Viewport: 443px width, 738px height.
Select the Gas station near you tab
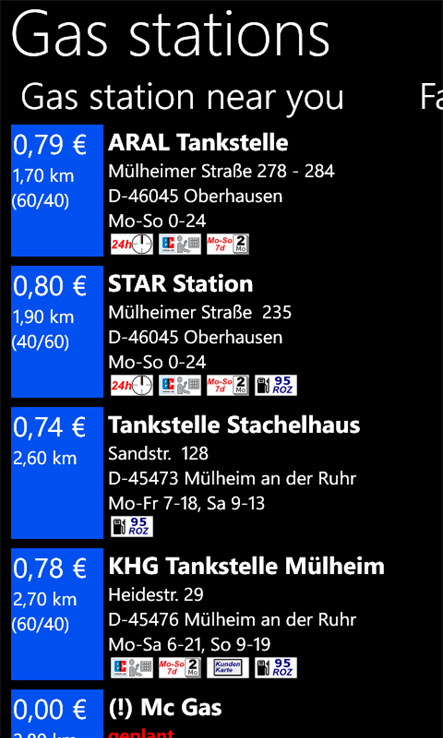183,97
